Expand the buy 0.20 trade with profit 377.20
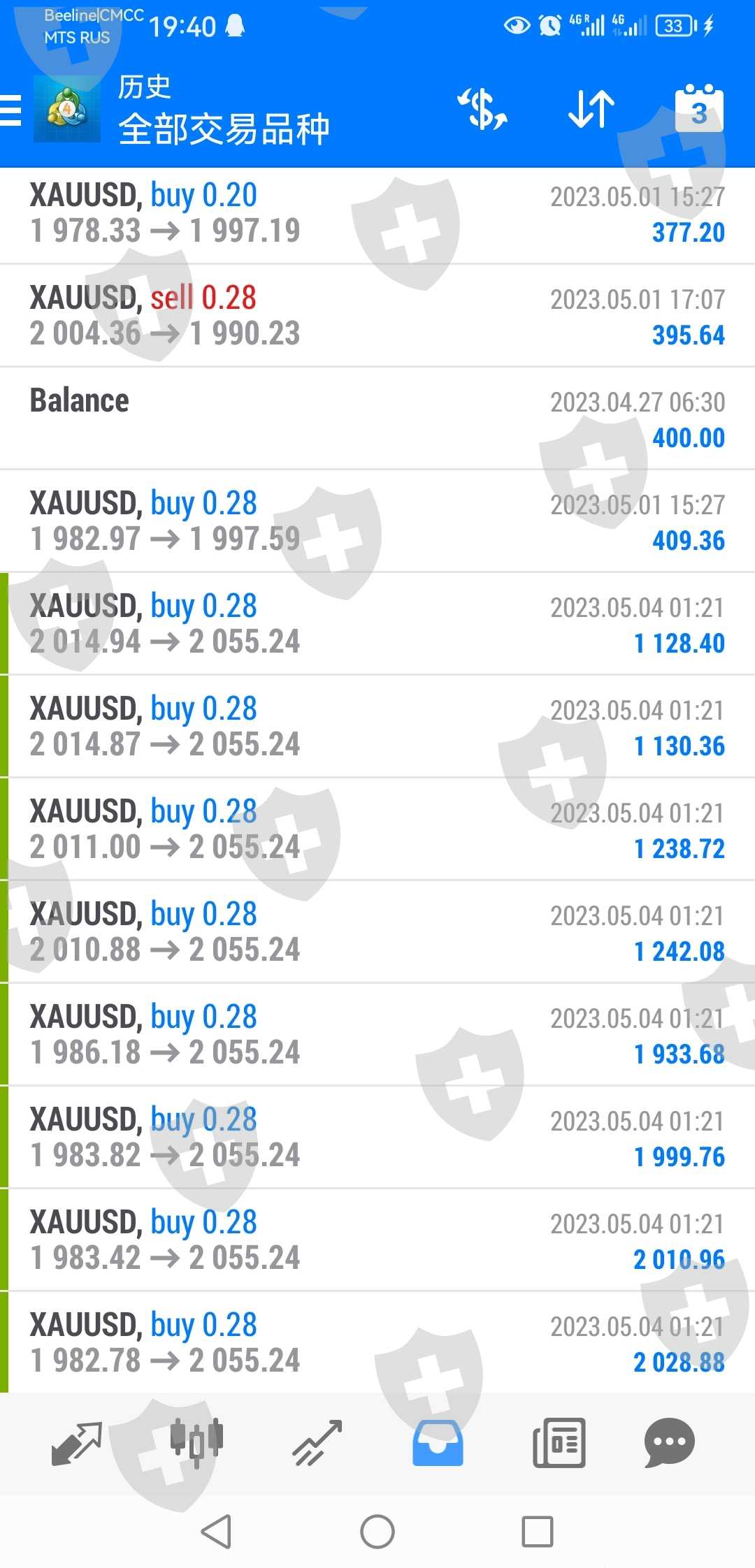This screenshot has height=1568, width=755. click(x=377, y=214)
